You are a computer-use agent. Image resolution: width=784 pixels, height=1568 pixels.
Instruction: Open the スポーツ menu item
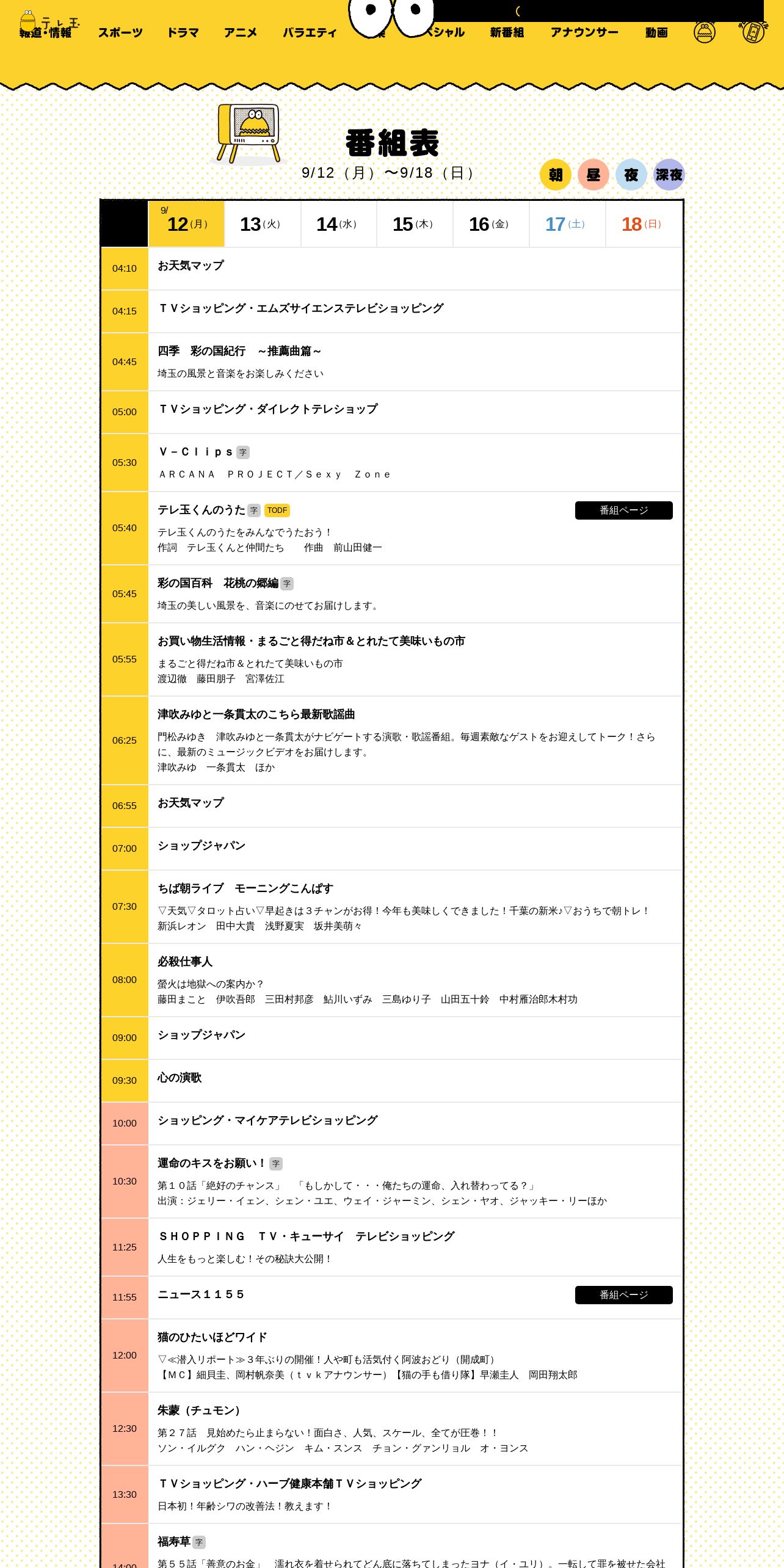[120, 32]
